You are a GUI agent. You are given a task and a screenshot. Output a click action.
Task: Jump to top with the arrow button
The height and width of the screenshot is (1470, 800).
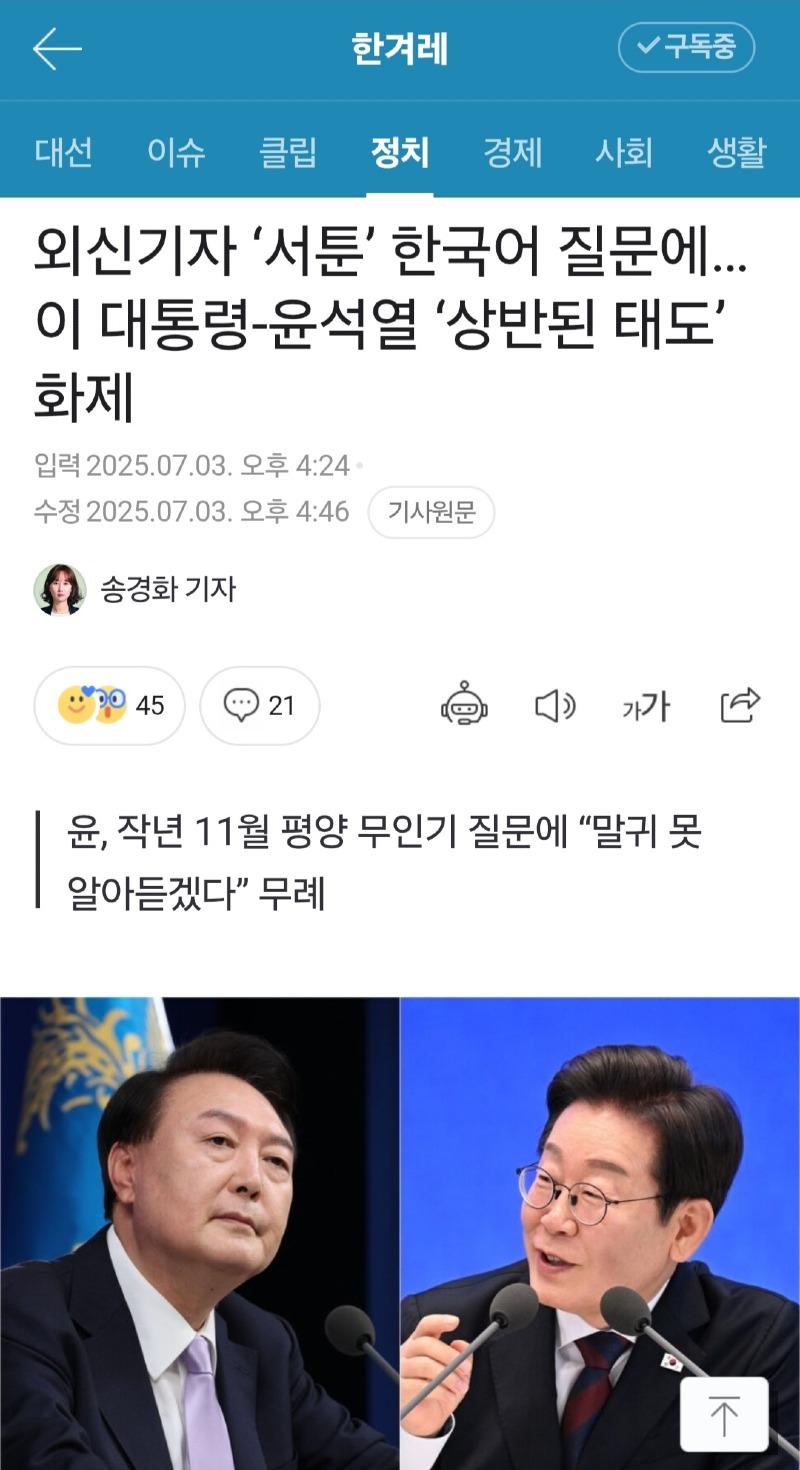pyautogui.click(x=724, y=1414)
